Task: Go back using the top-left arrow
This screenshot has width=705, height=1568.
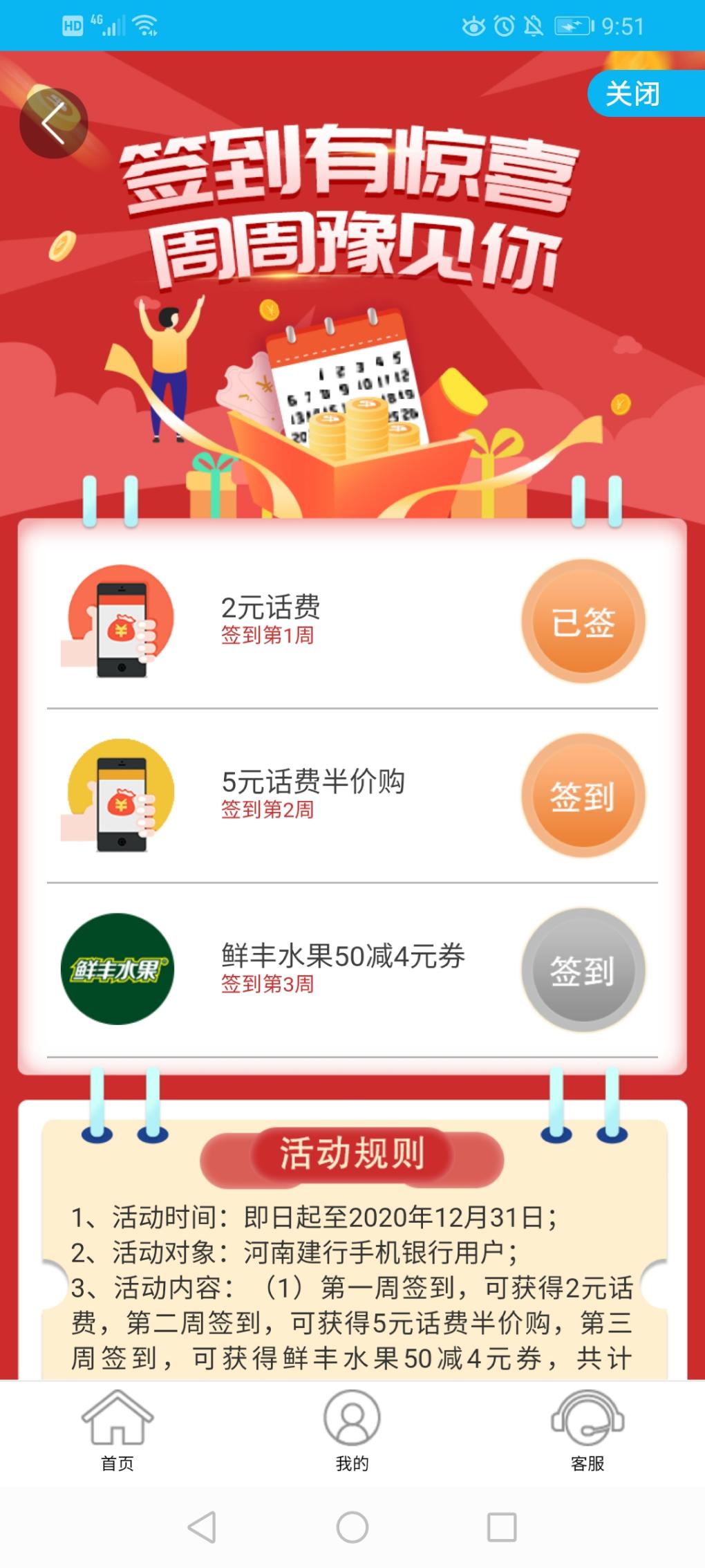Action: pyautogui.click(x=53, y=123)
